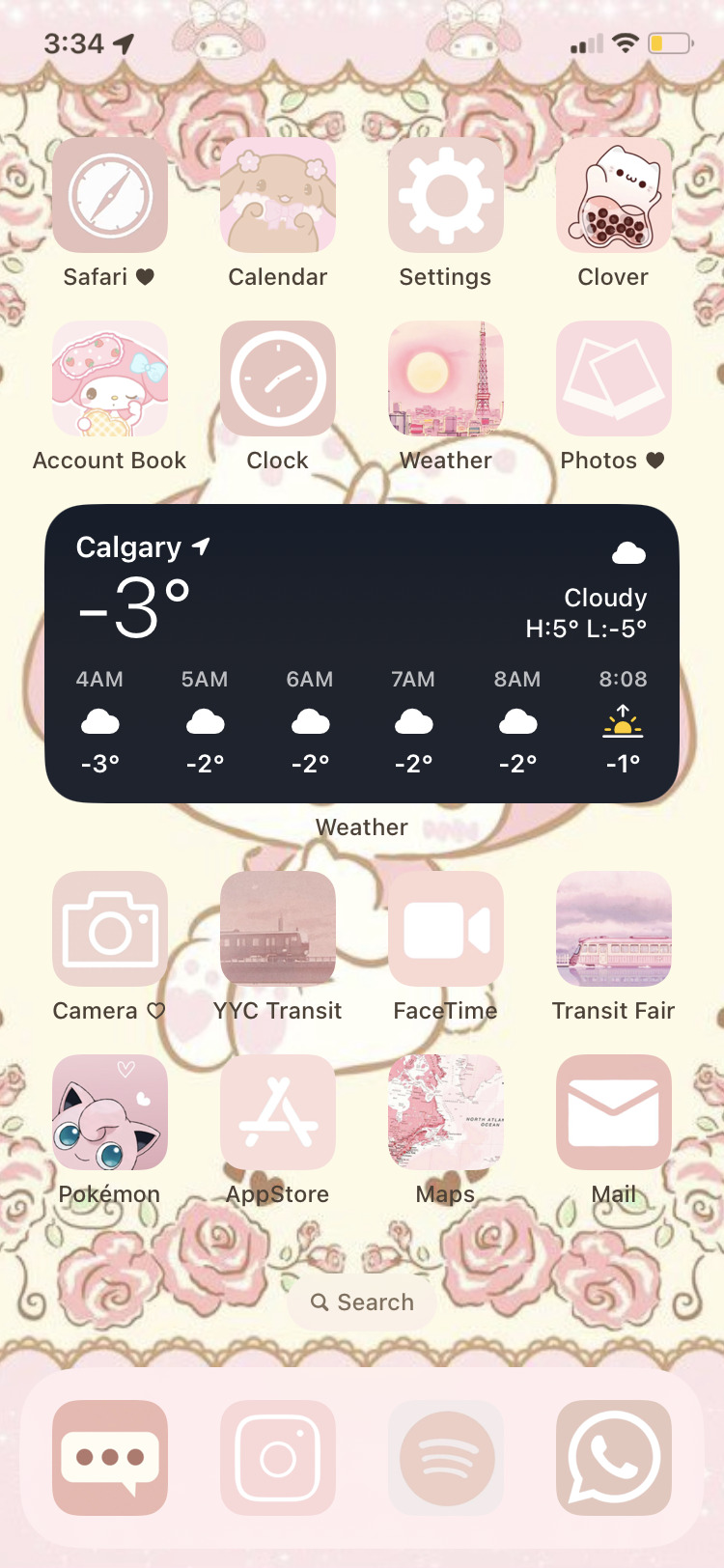This screenshot has height=1568, width=724.
Task: Open the Photos app
Action: point(614,378)
